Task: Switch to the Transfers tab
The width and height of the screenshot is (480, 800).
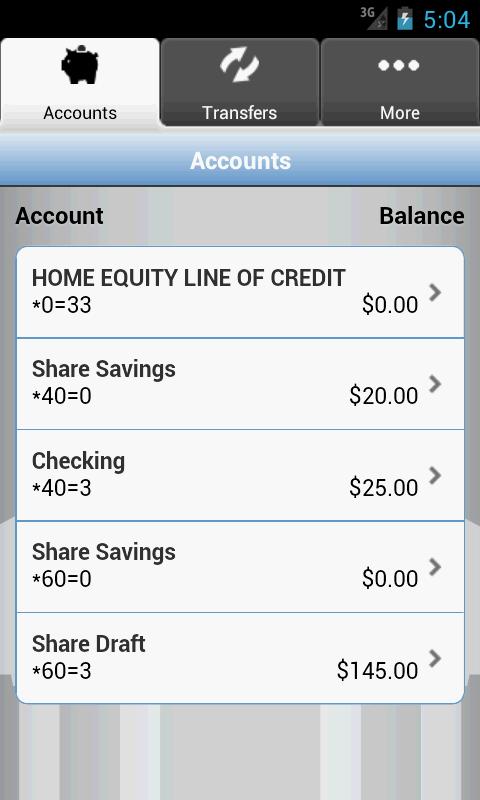Action: (x=240, y=82)
